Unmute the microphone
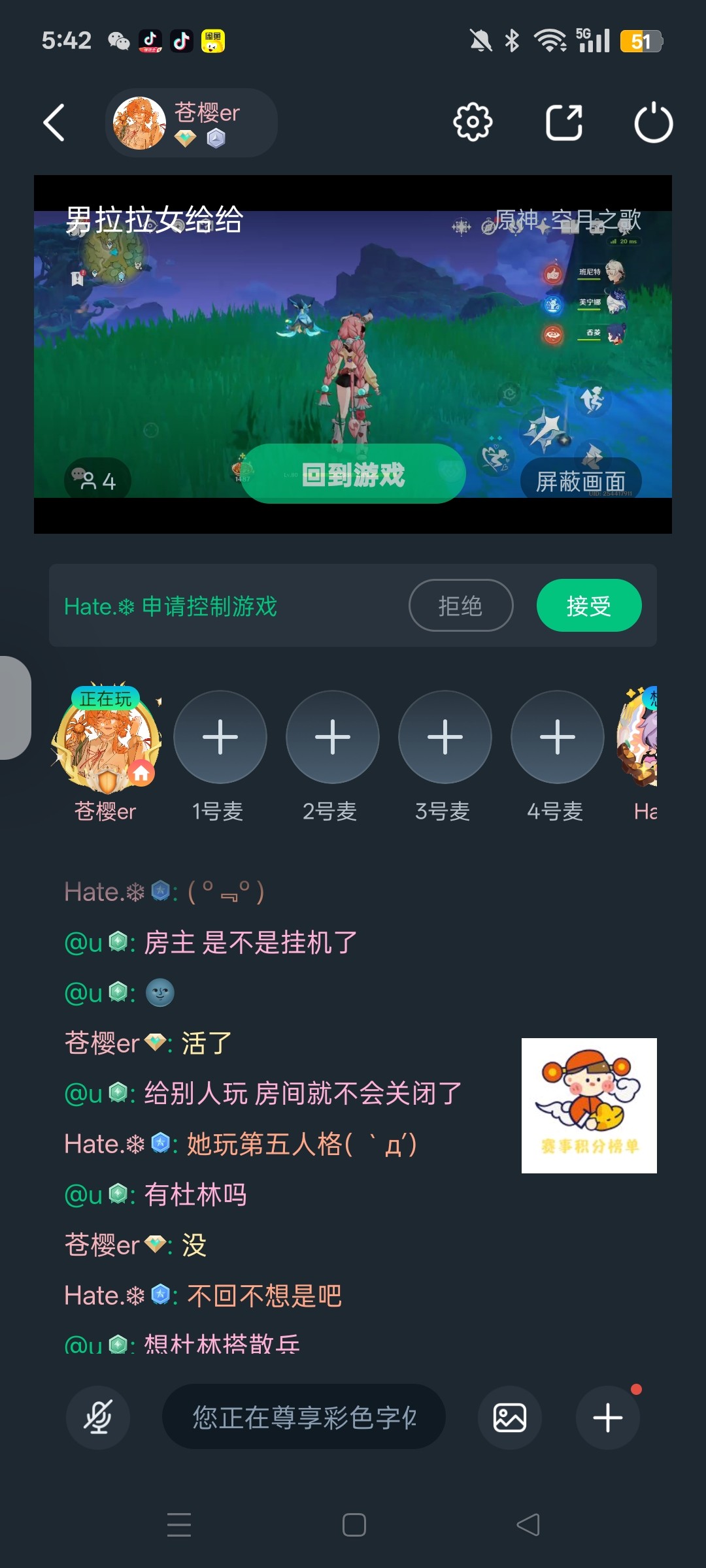The height and width of the screenshot is (1568, 706). pyautogui.click(x=98, y=1418)
